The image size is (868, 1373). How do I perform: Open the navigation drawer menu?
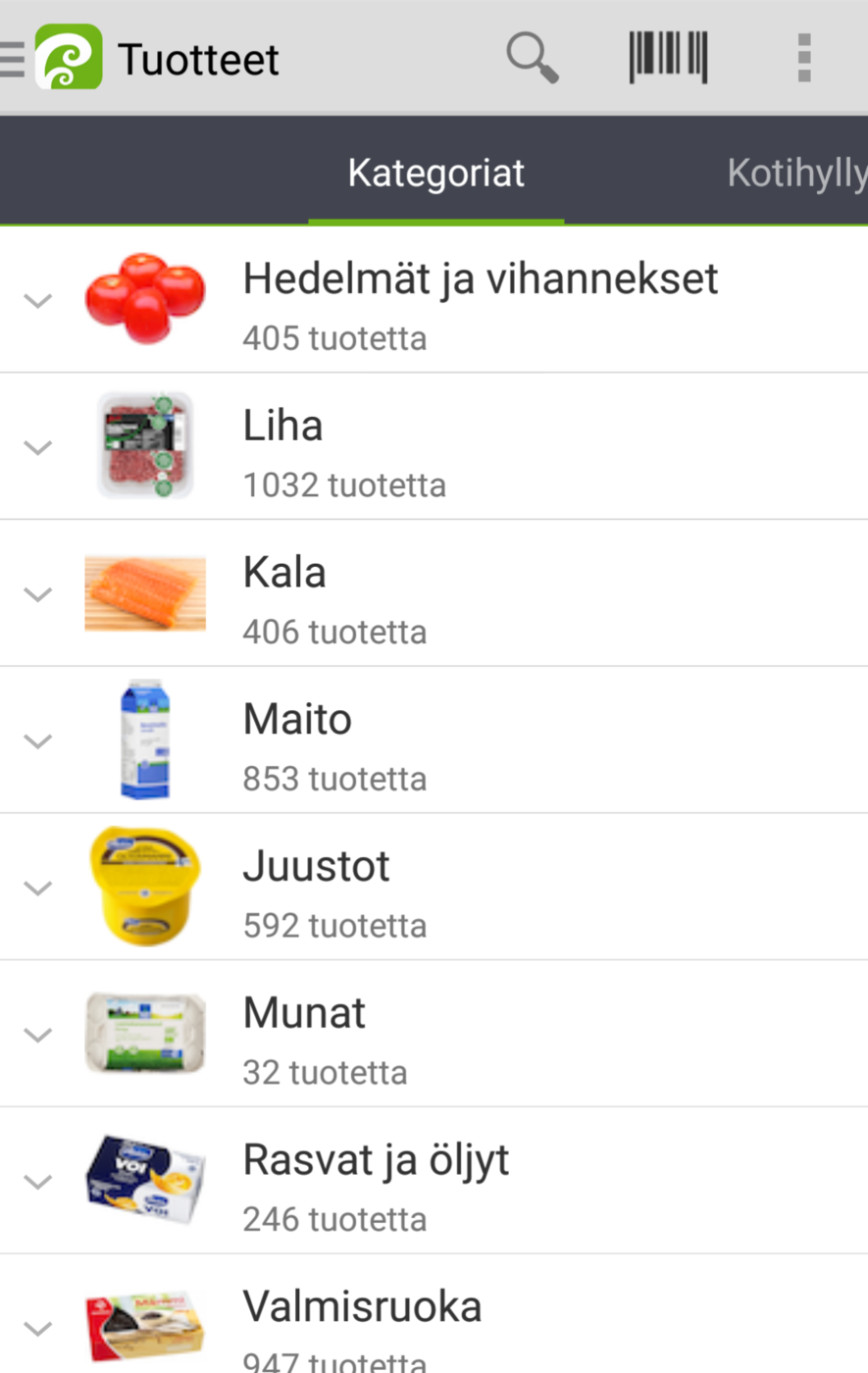coord(14,59)
